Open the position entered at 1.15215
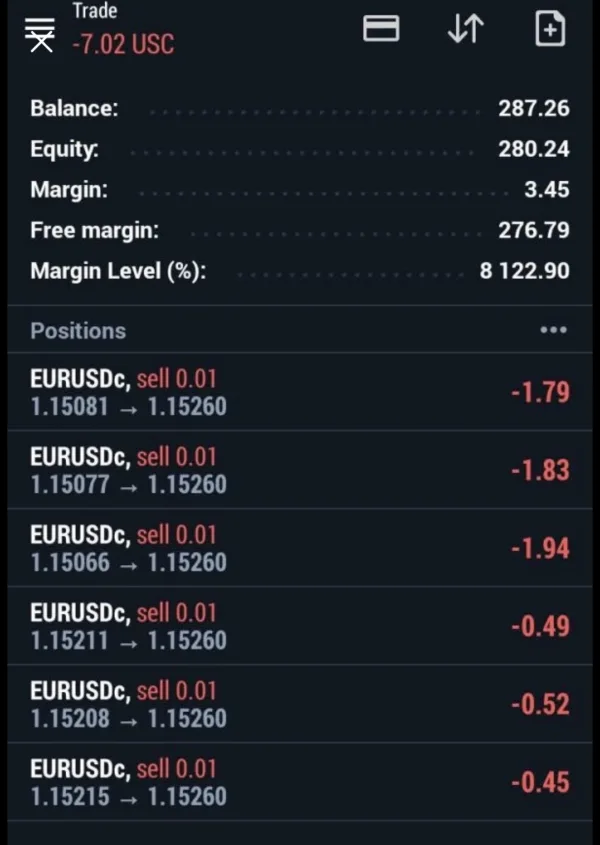The image size is (600, 845). (x=300, y=782)
